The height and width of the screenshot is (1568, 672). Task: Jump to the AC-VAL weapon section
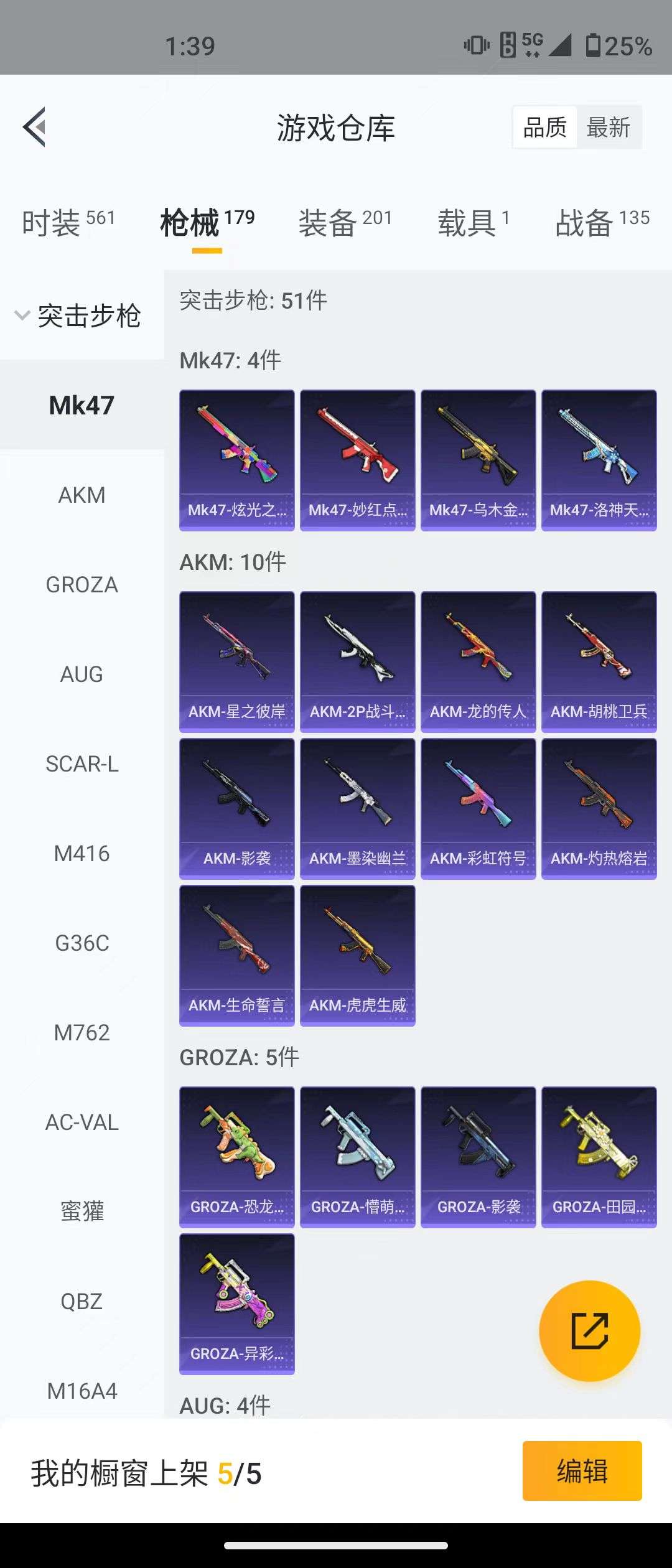tap(82, 1122)
